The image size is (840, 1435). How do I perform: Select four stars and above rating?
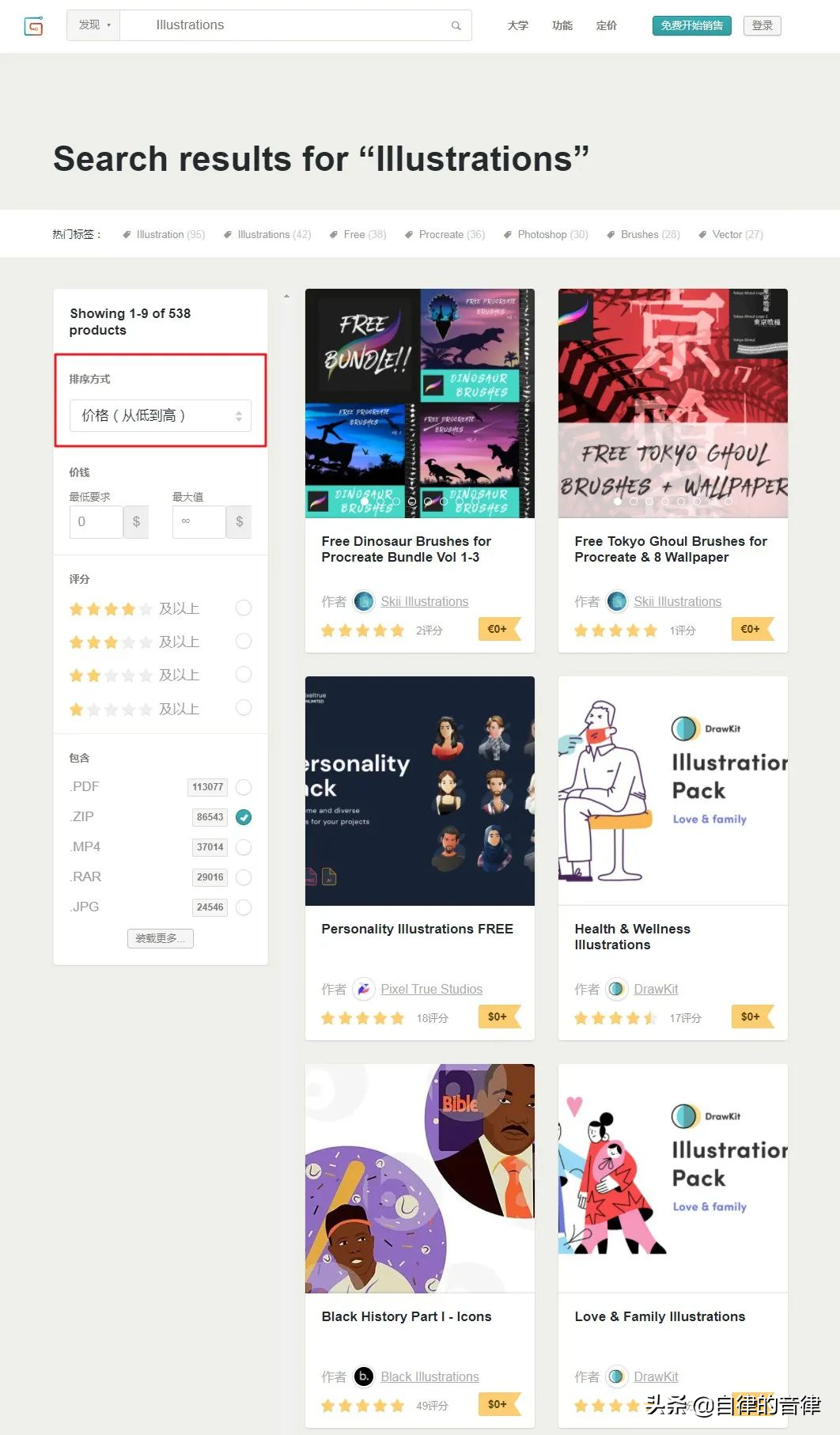point(244,608)
